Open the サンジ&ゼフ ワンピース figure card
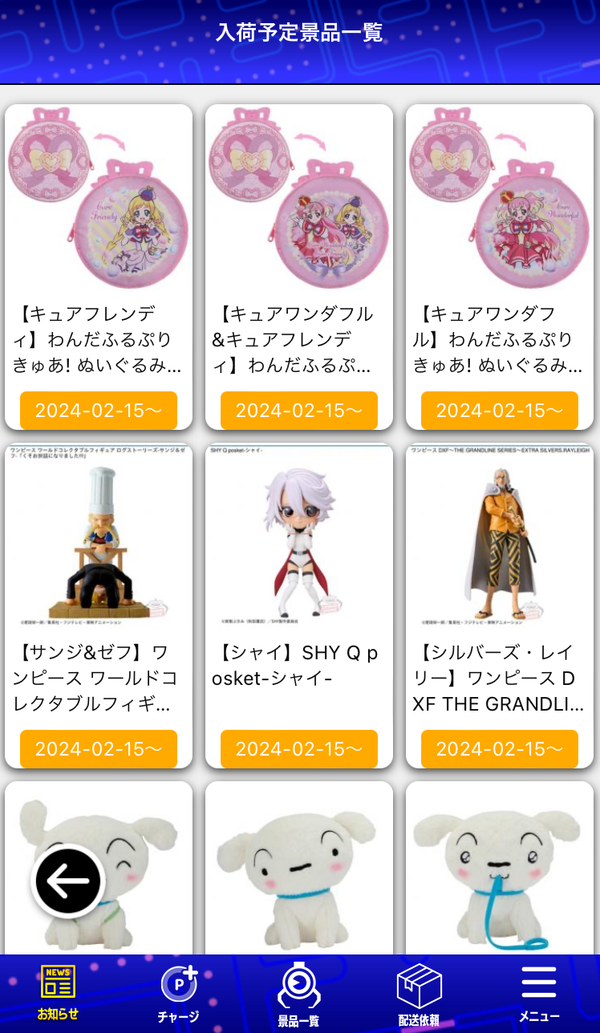The image size is (600, 1033). click(x=99, y=605)
